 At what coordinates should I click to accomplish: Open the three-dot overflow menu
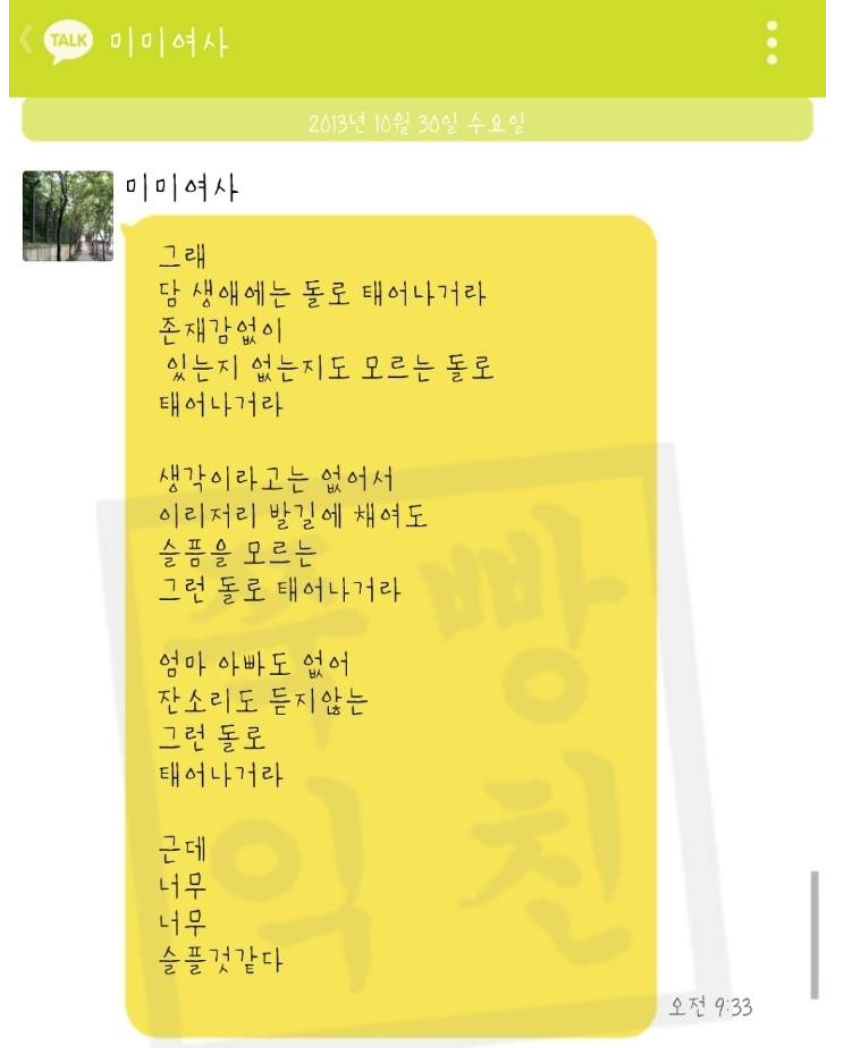coord(771,43)
